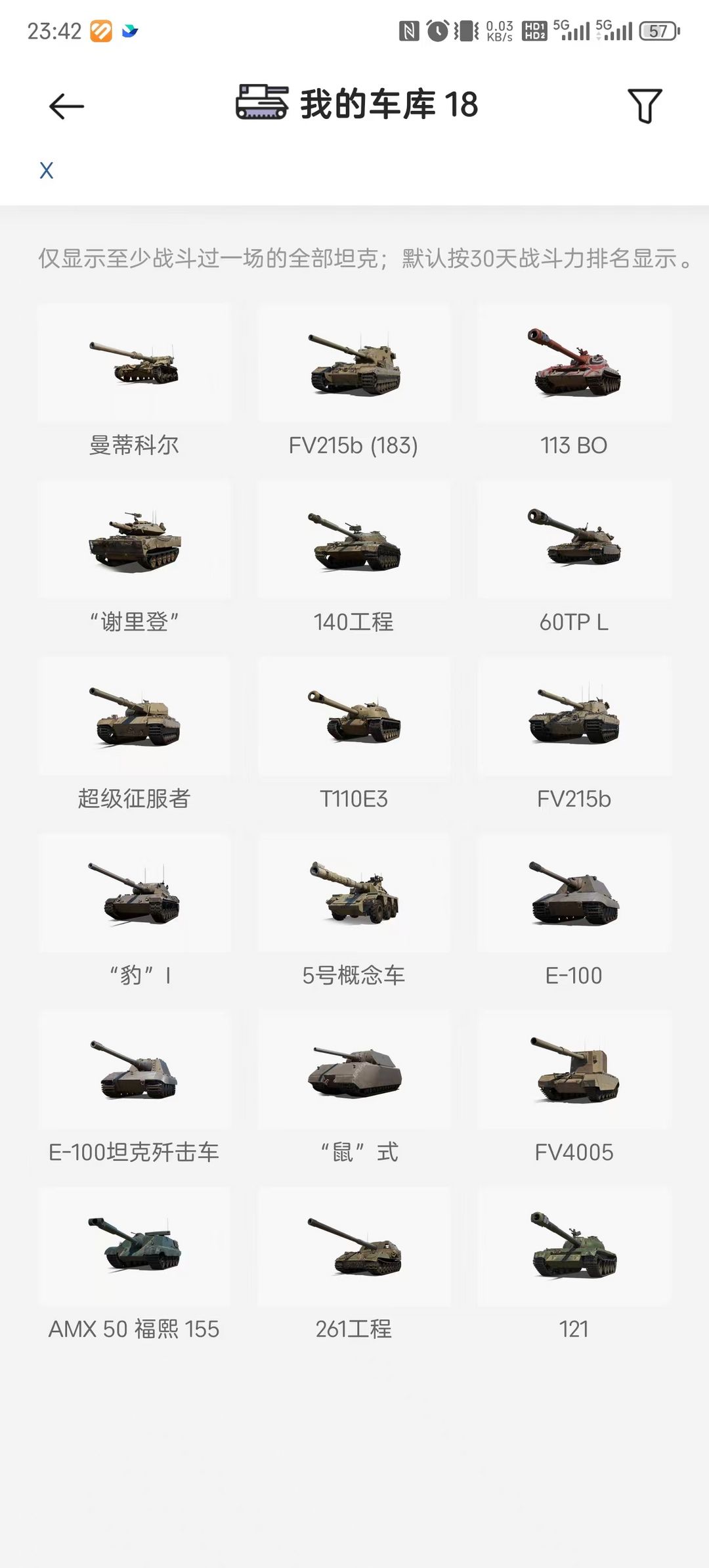Image resolution: width=709 pixels, height=1568 pixels.
Task: Open the filter funnel icon
Action: coord(644,106)
